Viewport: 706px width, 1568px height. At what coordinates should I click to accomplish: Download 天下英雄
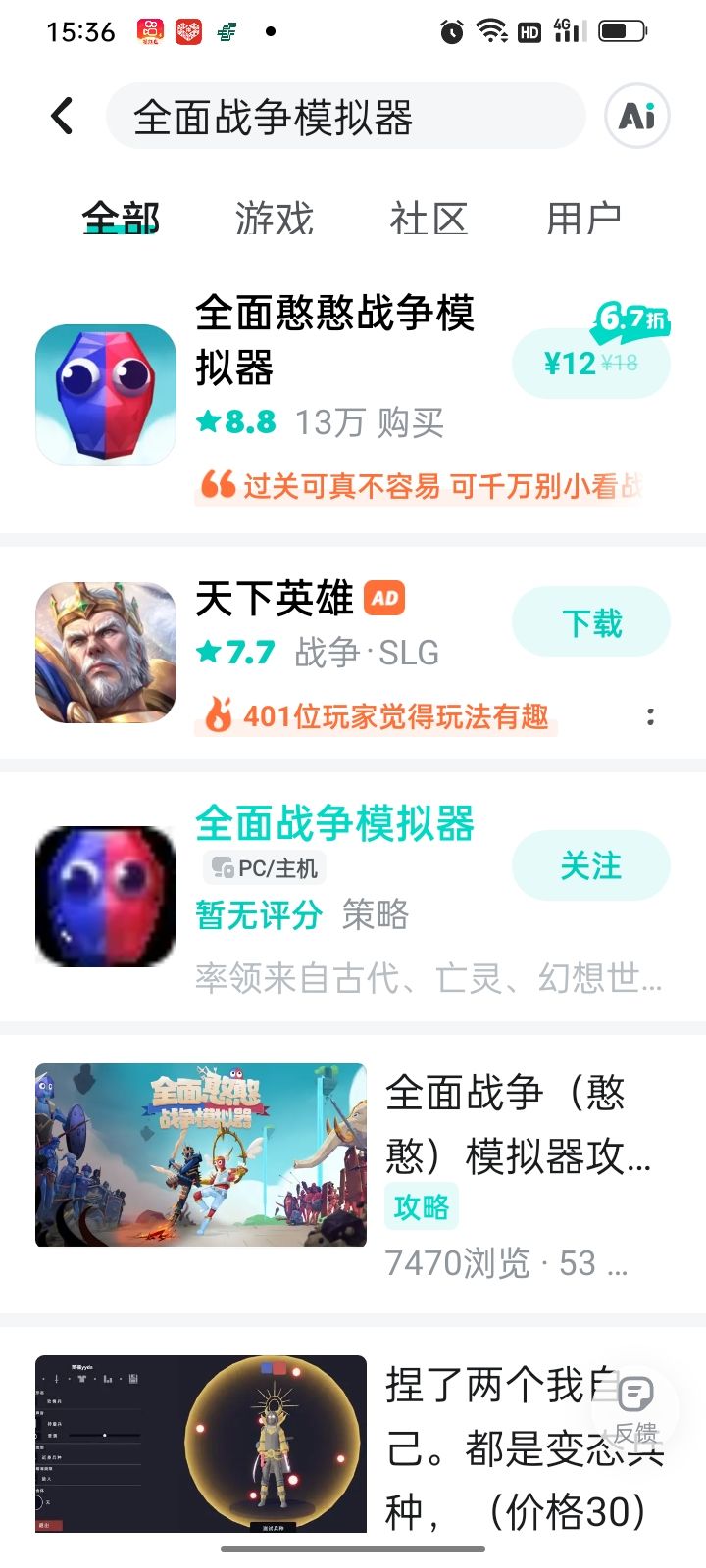[590, 622]
